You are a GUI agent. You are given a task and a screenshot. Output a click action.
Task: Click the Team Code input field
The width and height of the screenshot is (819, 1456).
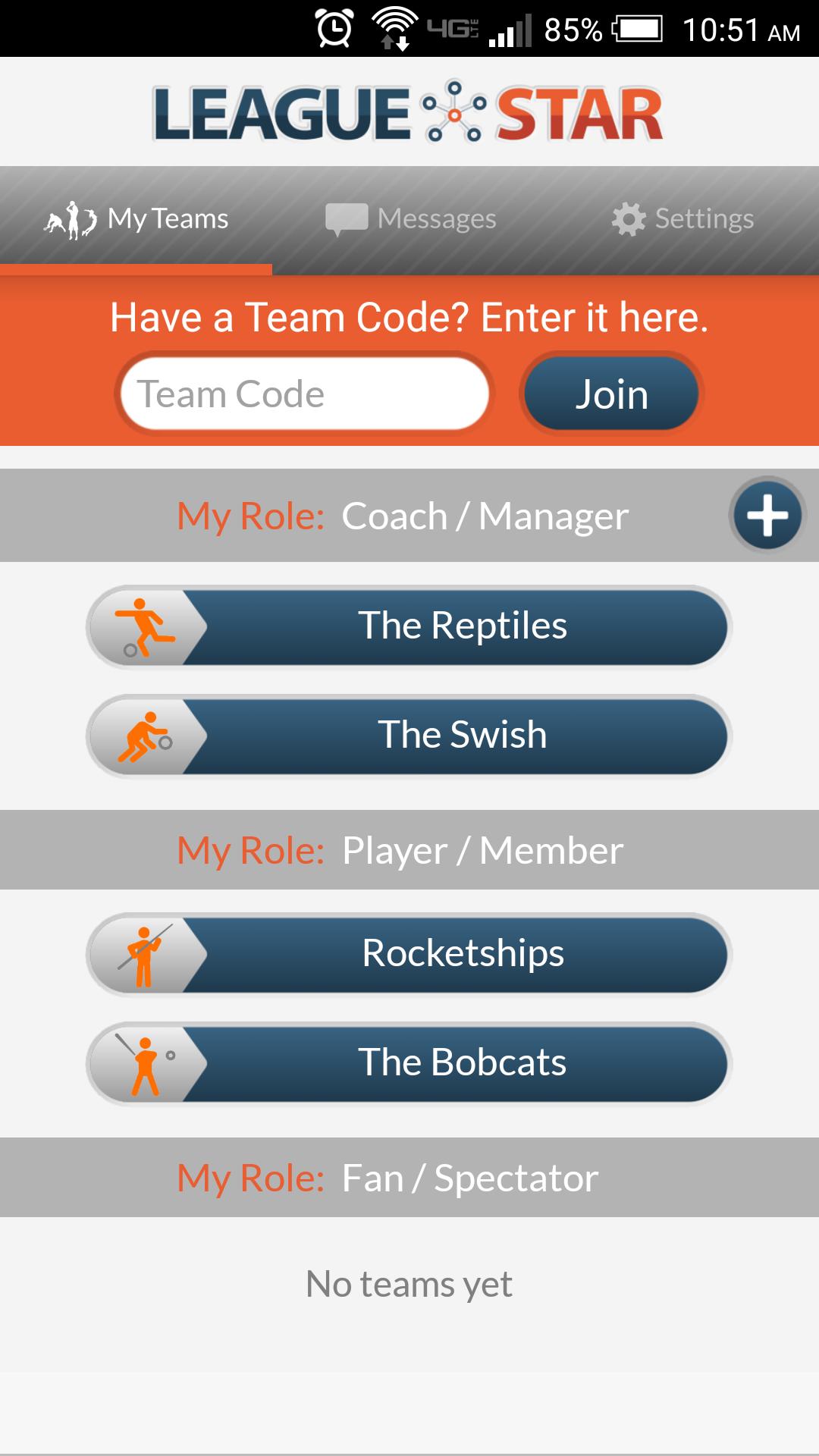point(303,393)
